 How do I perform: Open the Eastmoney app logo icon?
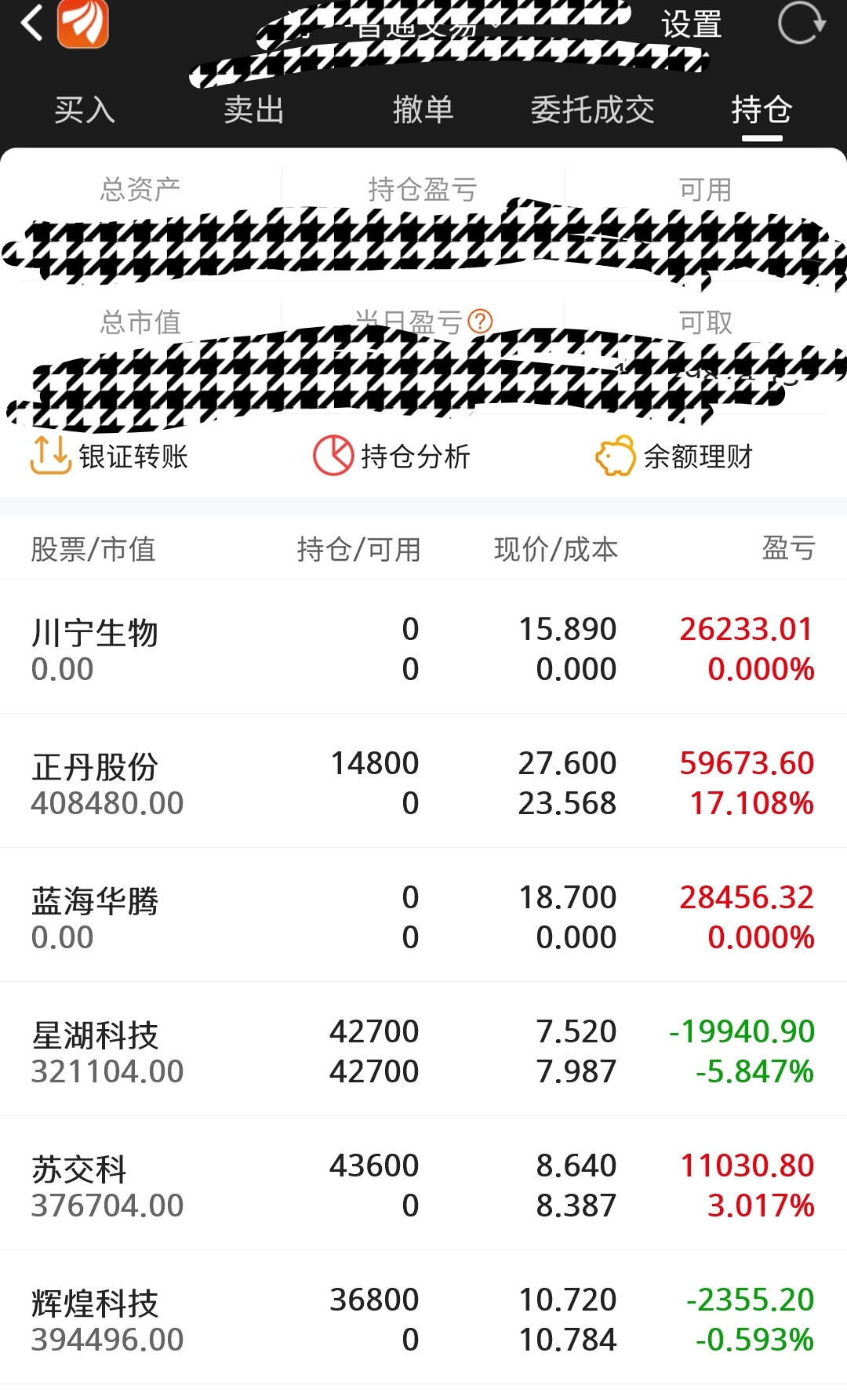pyautogui.click(x=81, y=26)
